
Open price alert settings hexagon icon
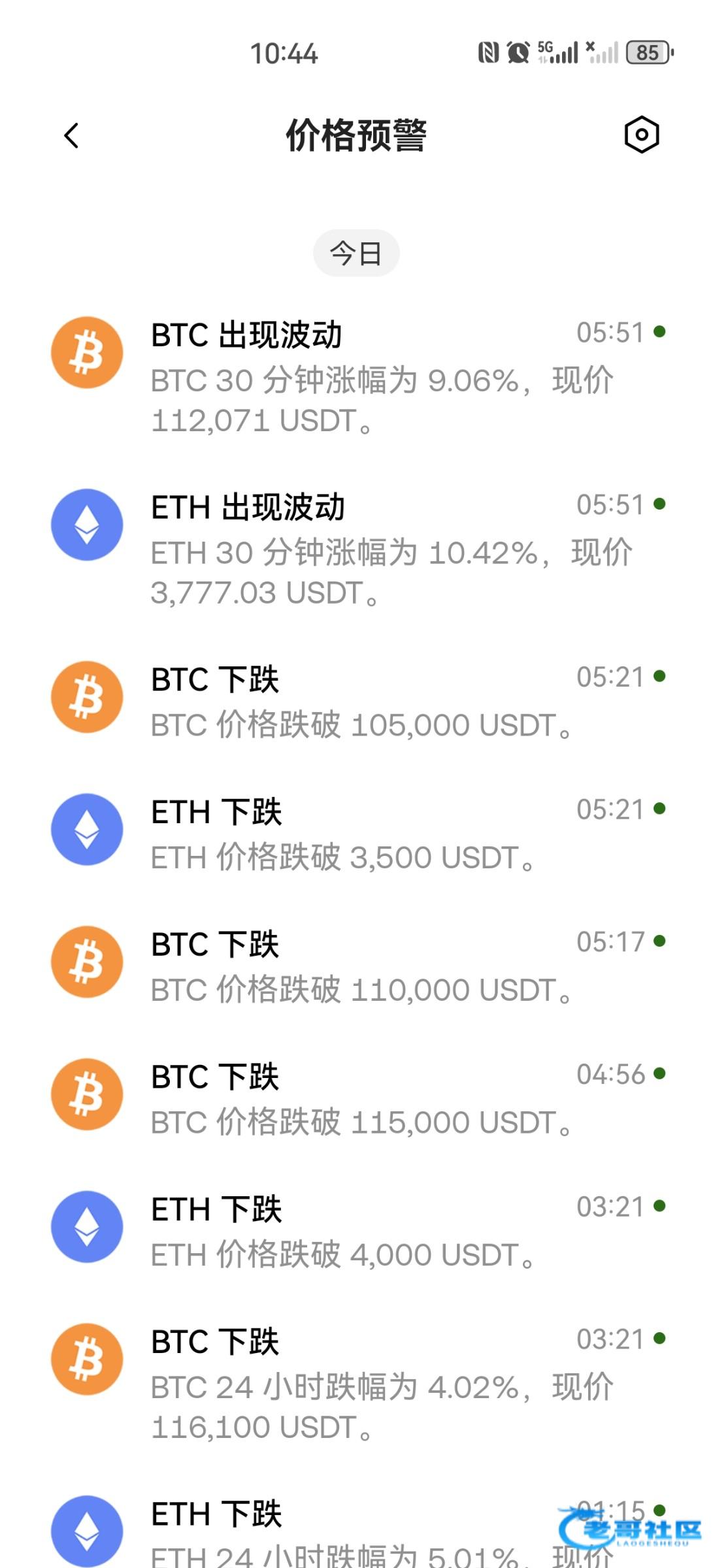tap(641, 135)
